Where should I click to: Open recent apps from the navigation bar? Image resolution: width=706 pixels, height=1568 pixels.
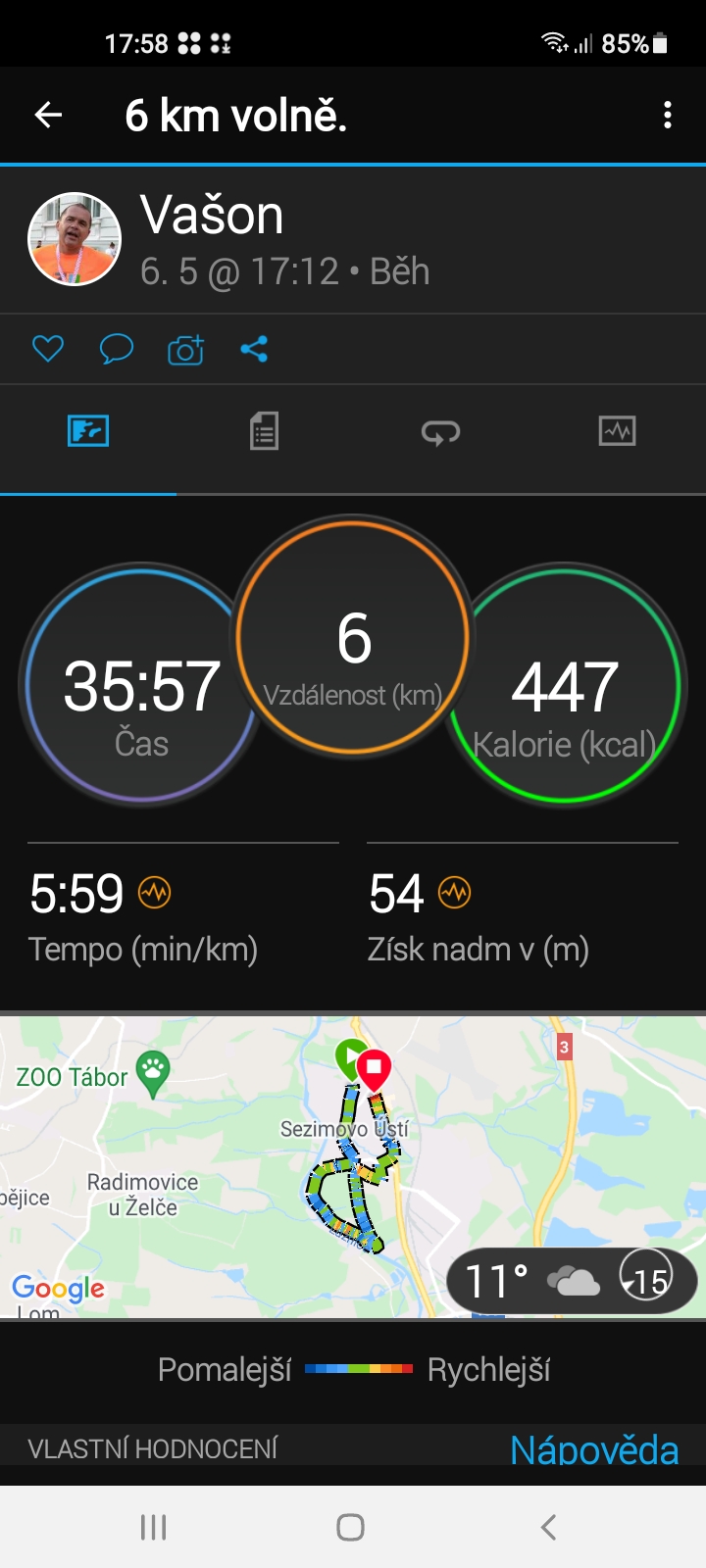tap(154, 1527)
